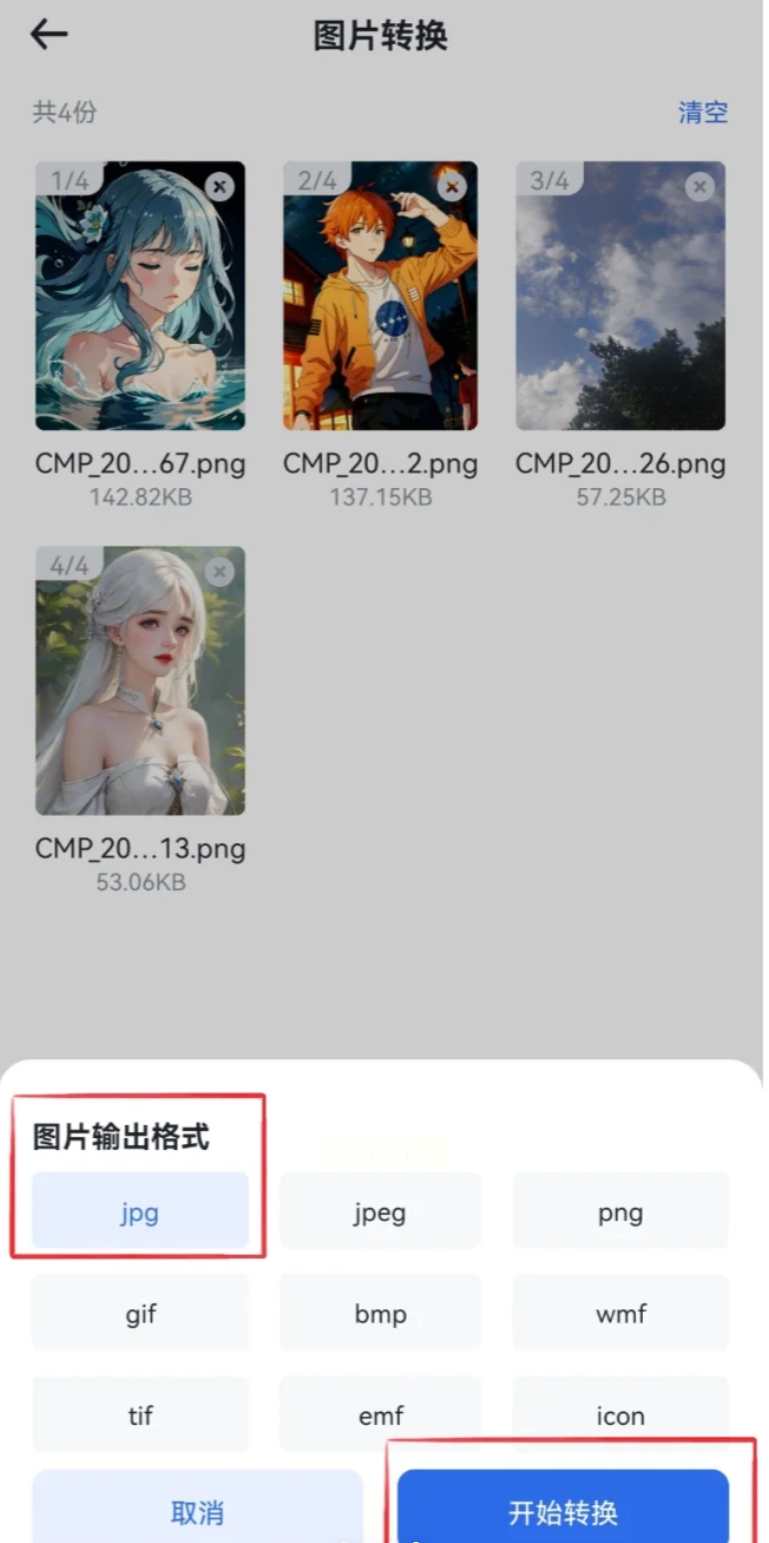Go back using the arrow icon
769x1543 pixels.
point(48,36)
